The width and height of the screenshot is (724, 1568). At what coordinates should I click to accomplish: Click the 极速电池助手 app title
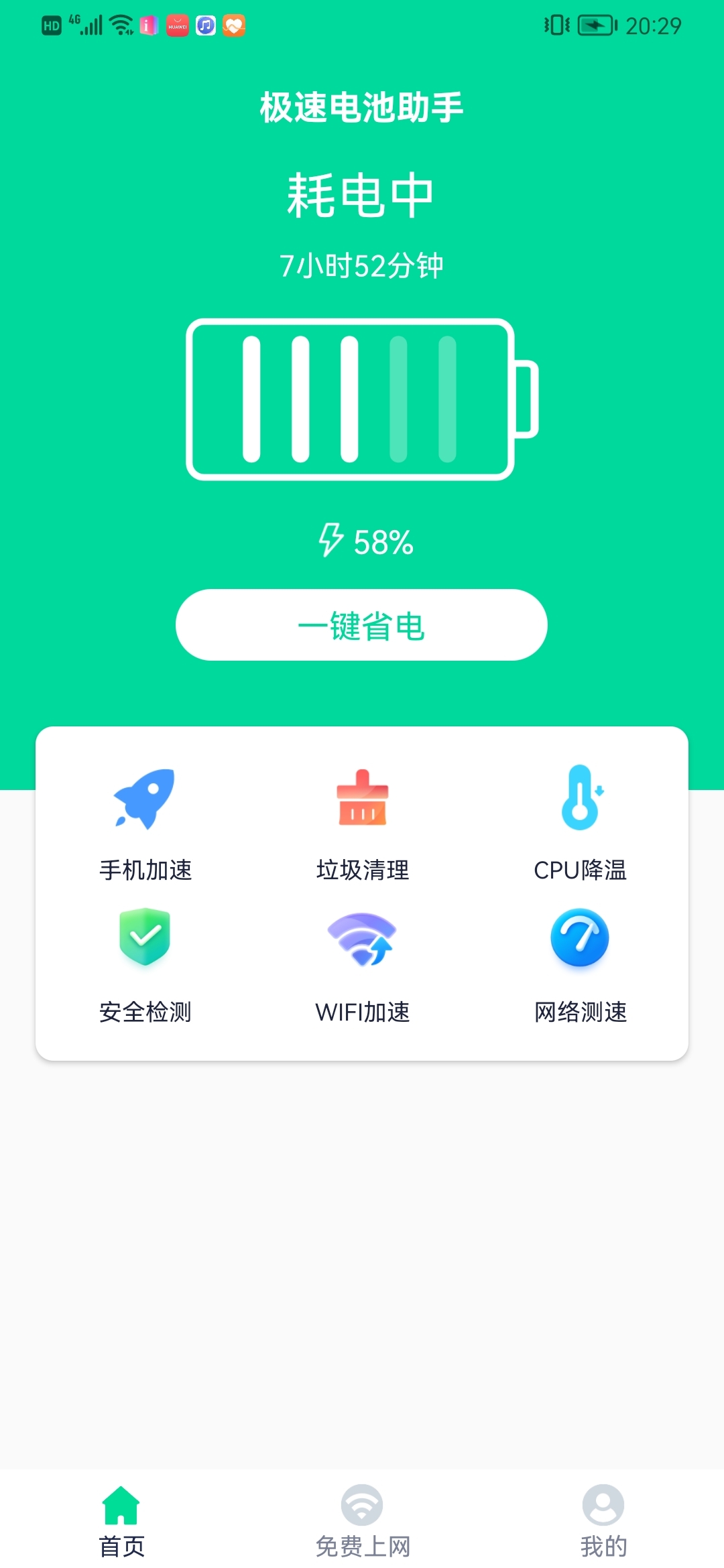click(x=362, y=107)
